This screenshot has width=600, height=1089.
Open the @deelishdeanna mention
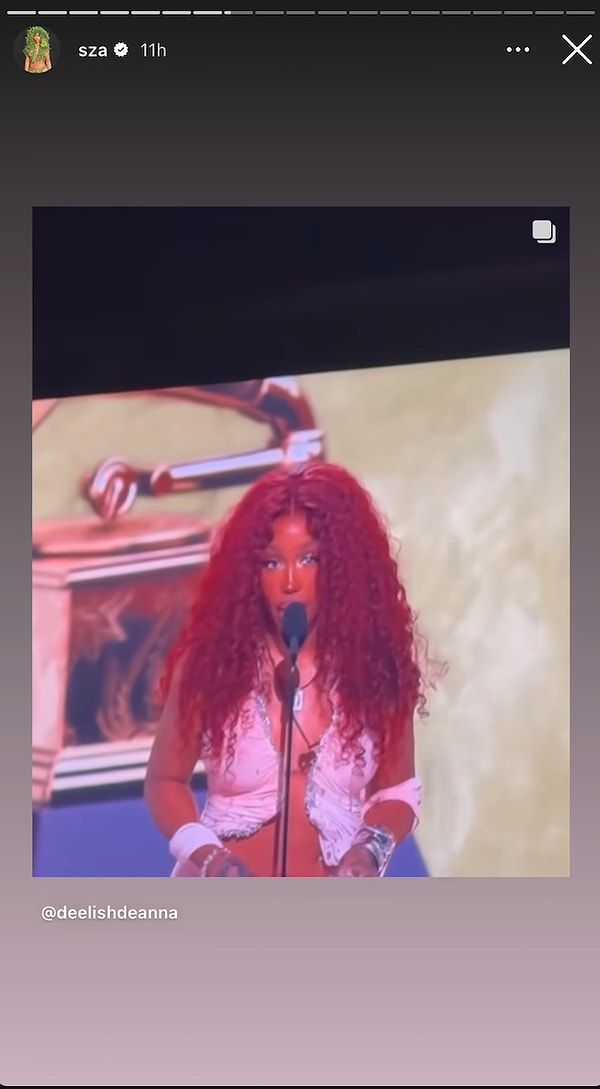(x=109, y=913)
